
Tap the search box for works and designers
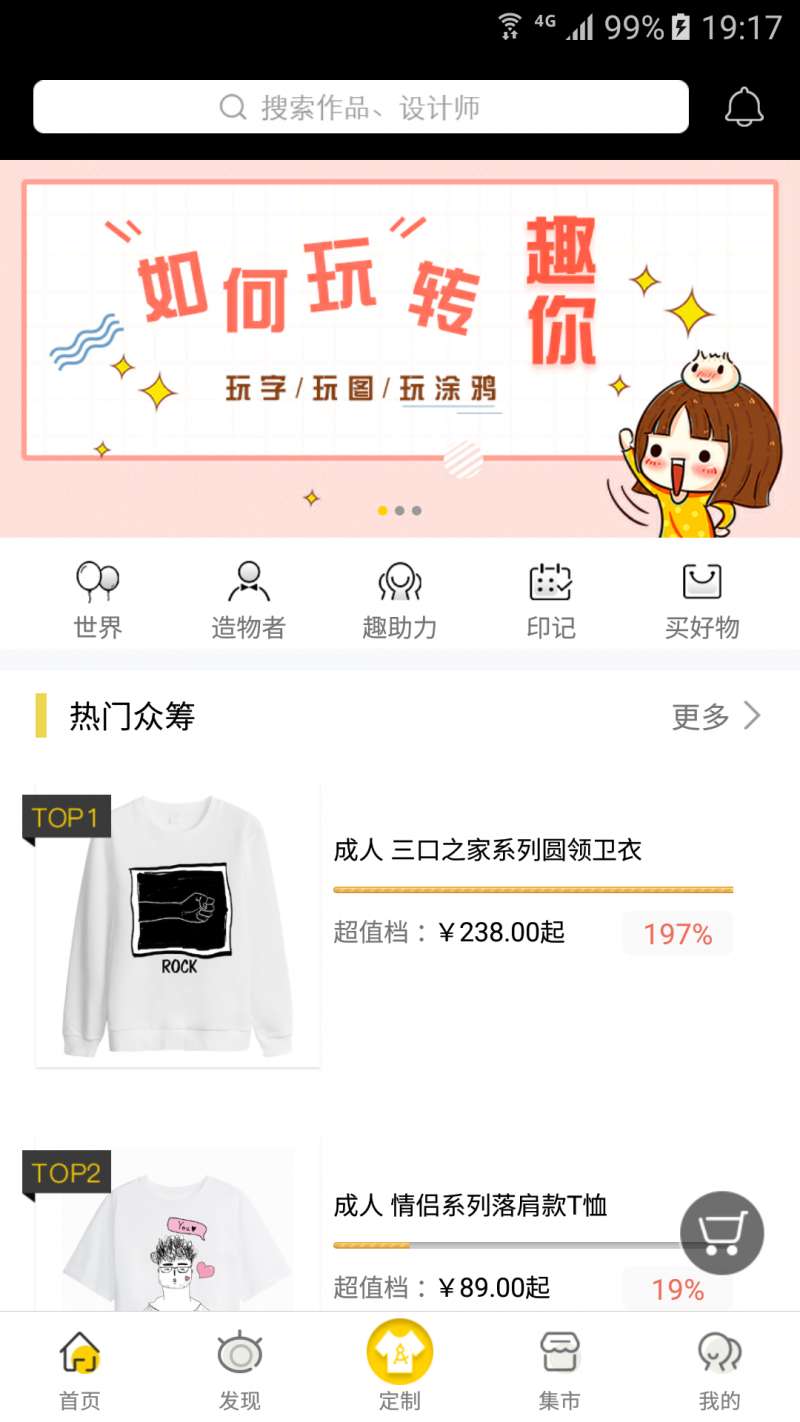[x=360, y=107]
